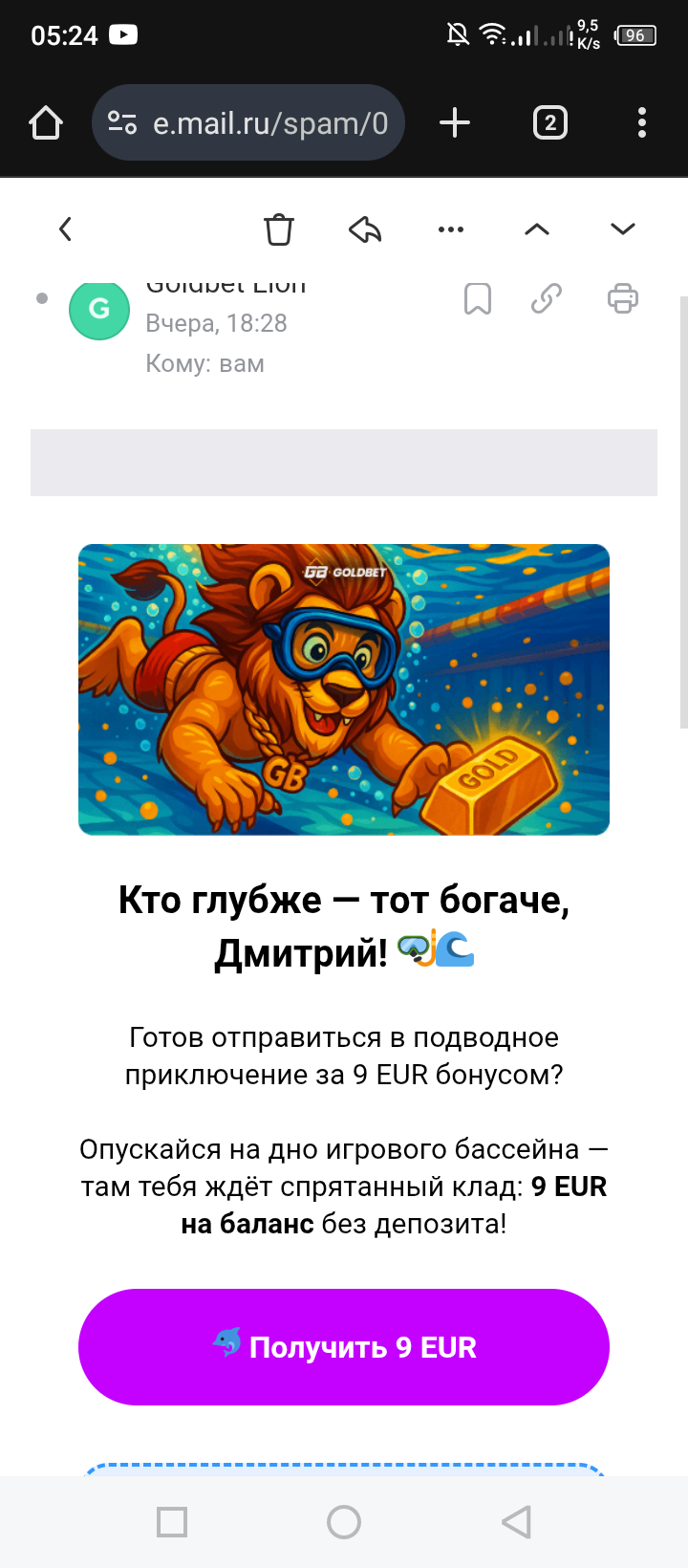The height and width of the screenshot is (1568, 688).
Task: Jump to the previous email
Action: click(x=537, y=229)
